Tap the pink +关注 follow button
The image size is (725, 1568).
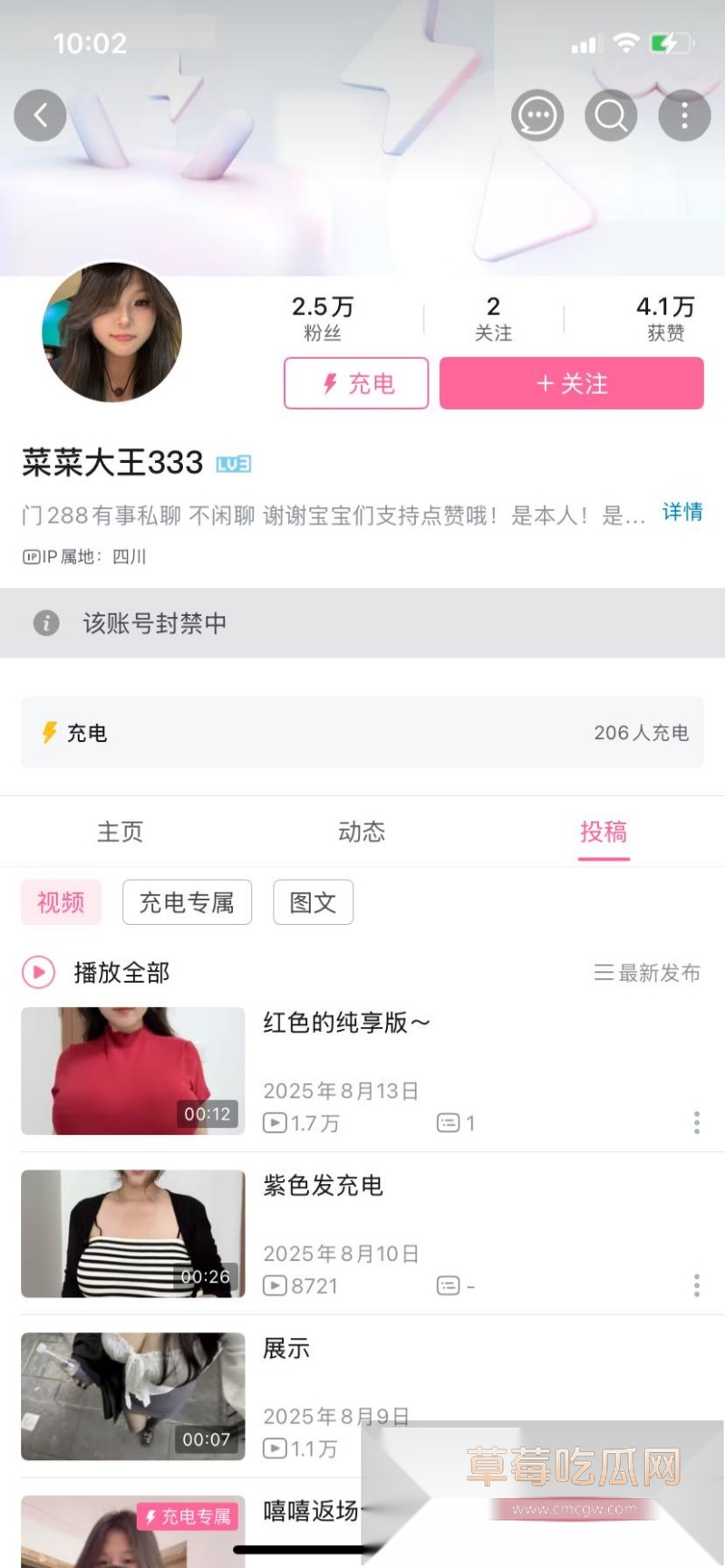coord(571,383)
